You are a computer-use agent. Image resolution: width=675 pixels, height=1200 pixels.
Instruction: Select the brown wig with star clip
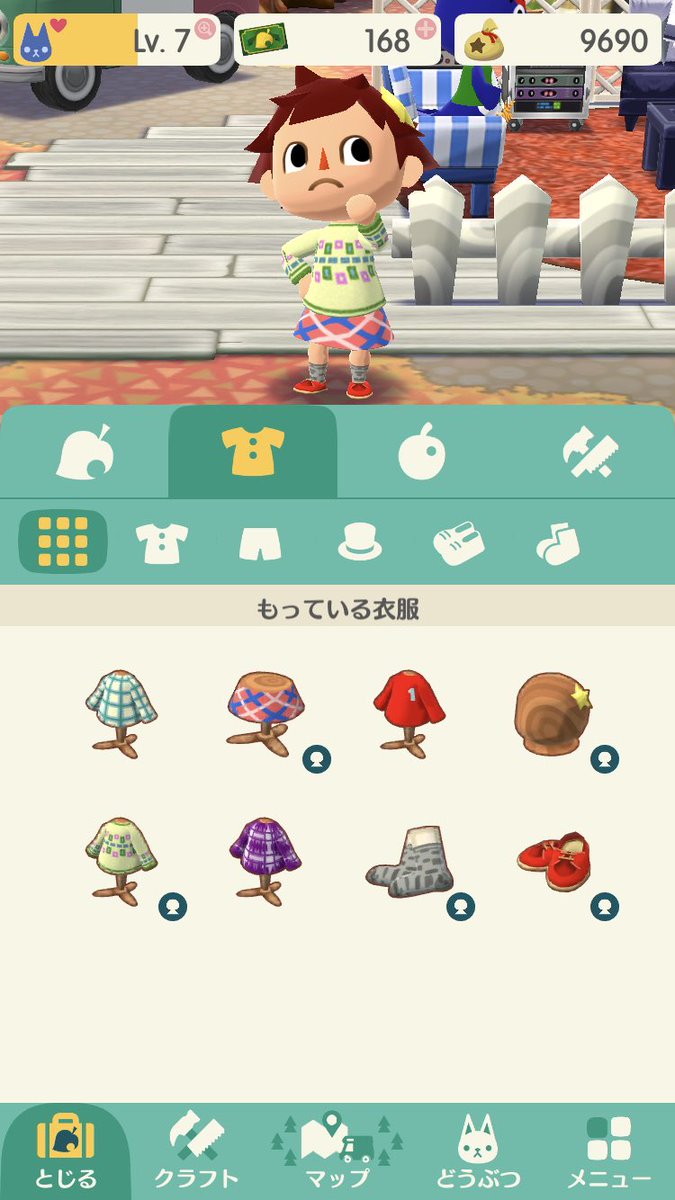pos(553,712)
